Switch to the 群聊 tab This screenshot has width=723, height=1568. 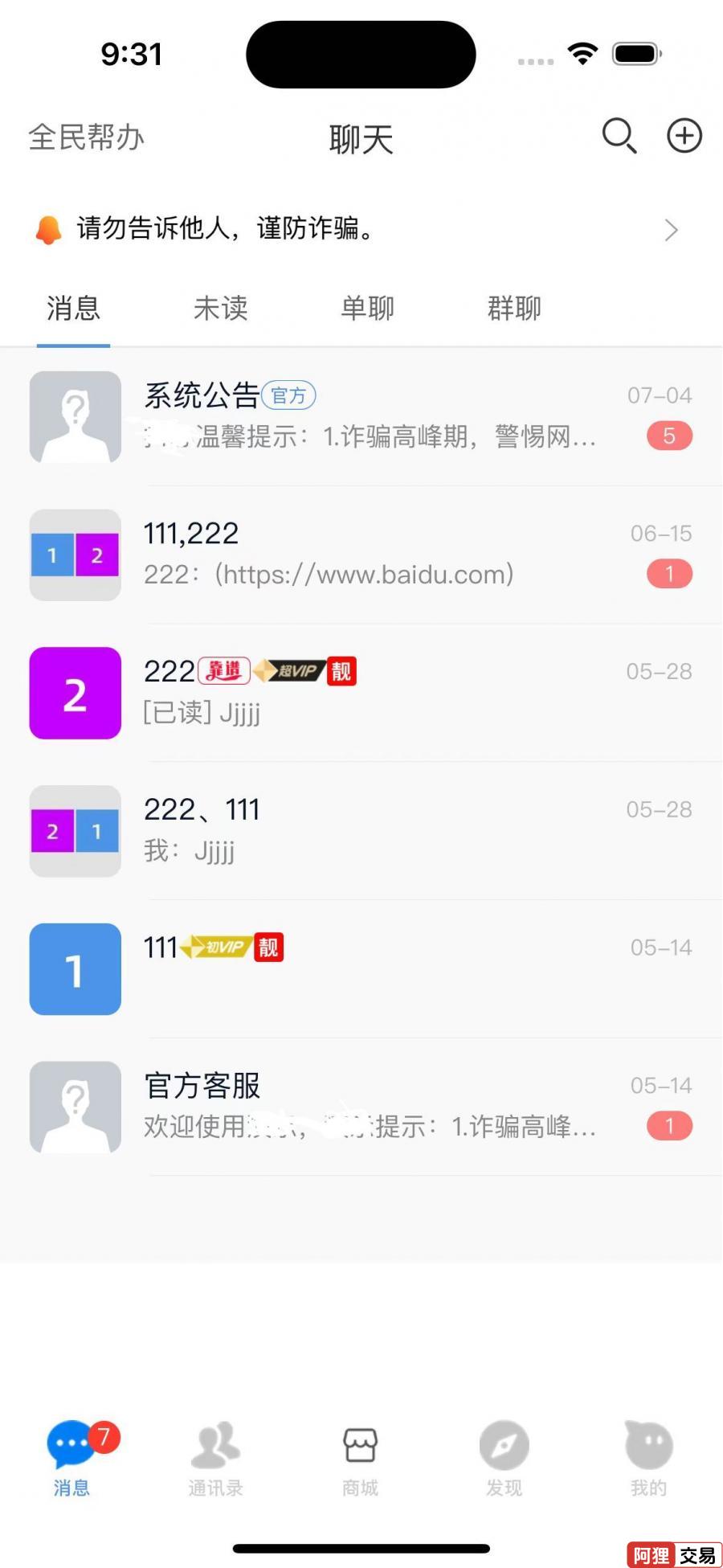pos(514,309)
